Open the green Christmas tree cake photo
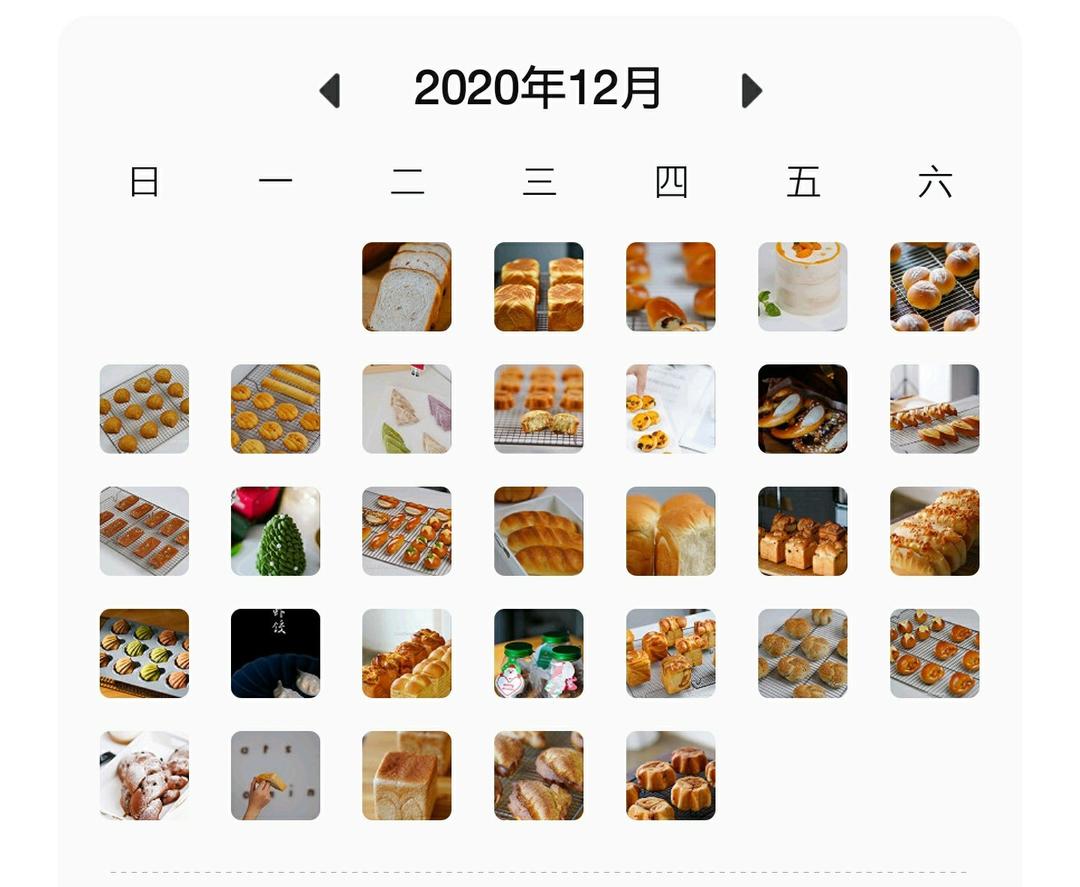 [x=275, y=532]
